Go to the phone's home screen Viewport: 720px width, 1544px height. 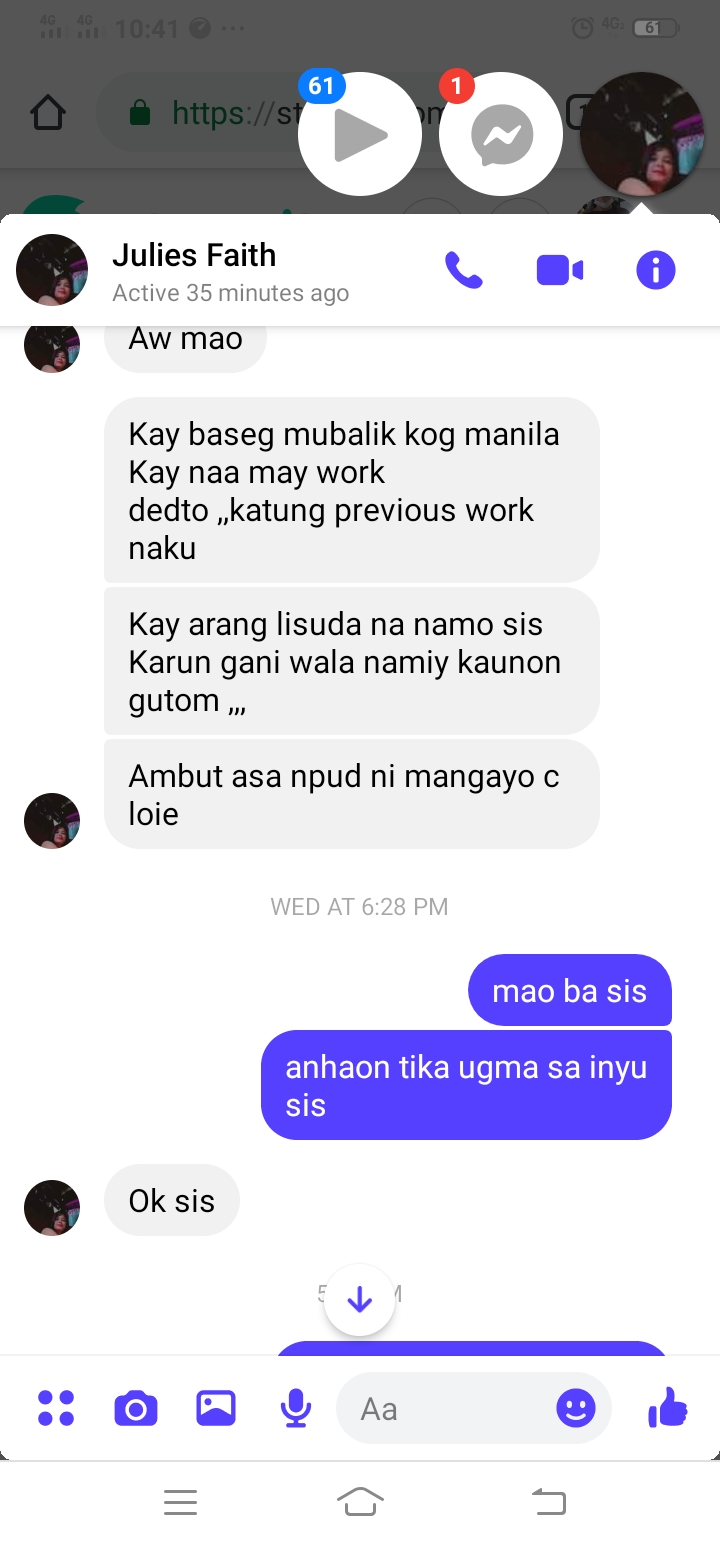tap(360, 1501)
